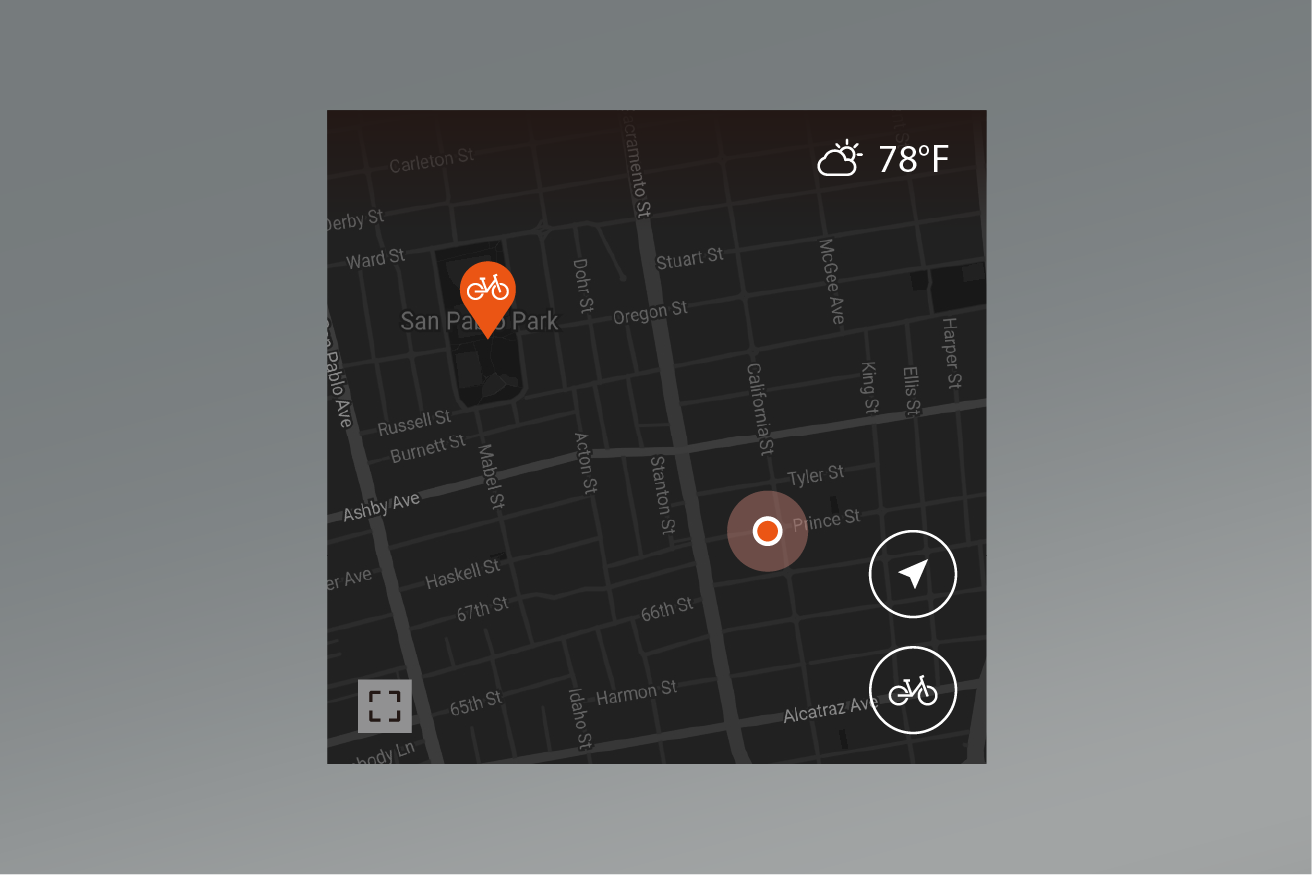Recenter map with the location arrow button
The width and height of the screenshot is (1312, 875).
click(913, 574)
